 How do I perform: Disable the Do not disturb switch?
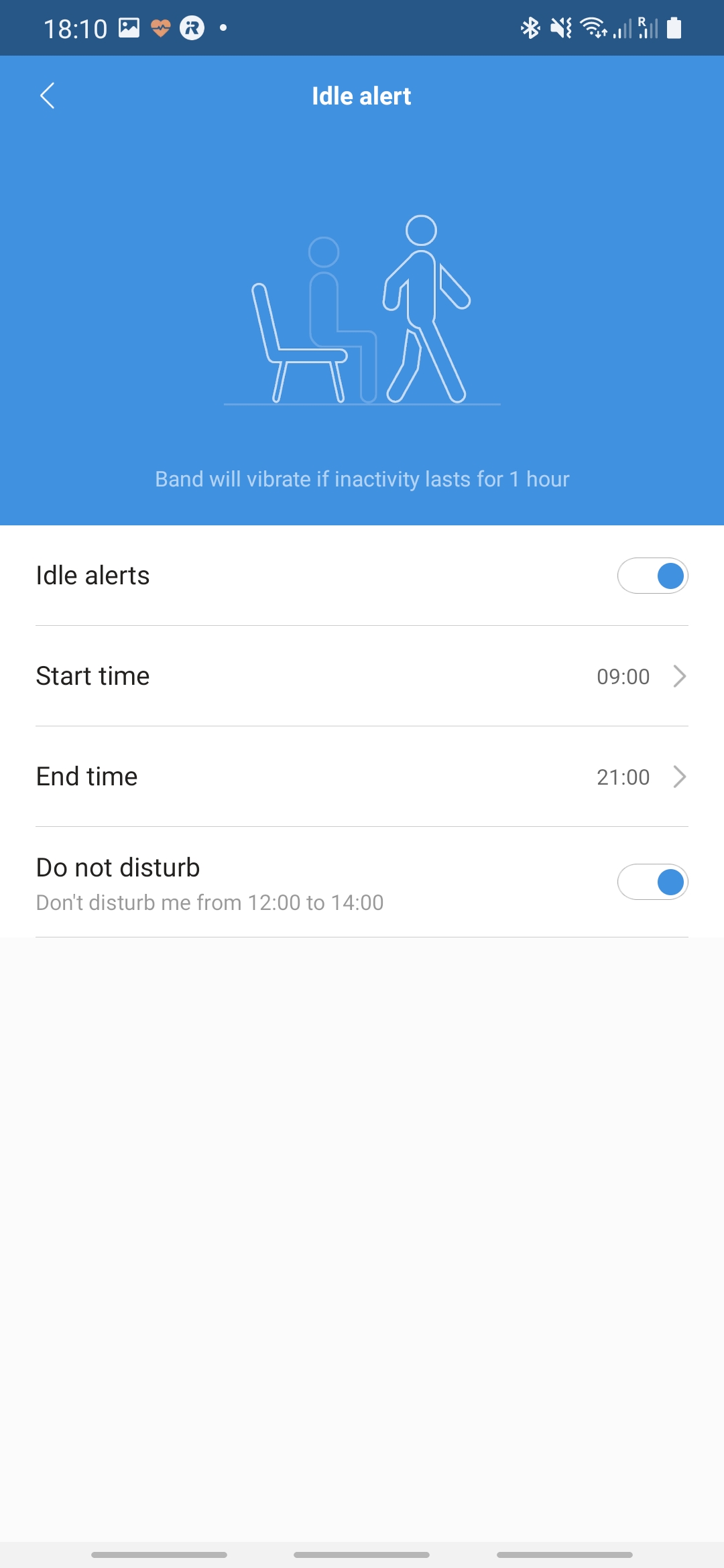click(652, 882)
